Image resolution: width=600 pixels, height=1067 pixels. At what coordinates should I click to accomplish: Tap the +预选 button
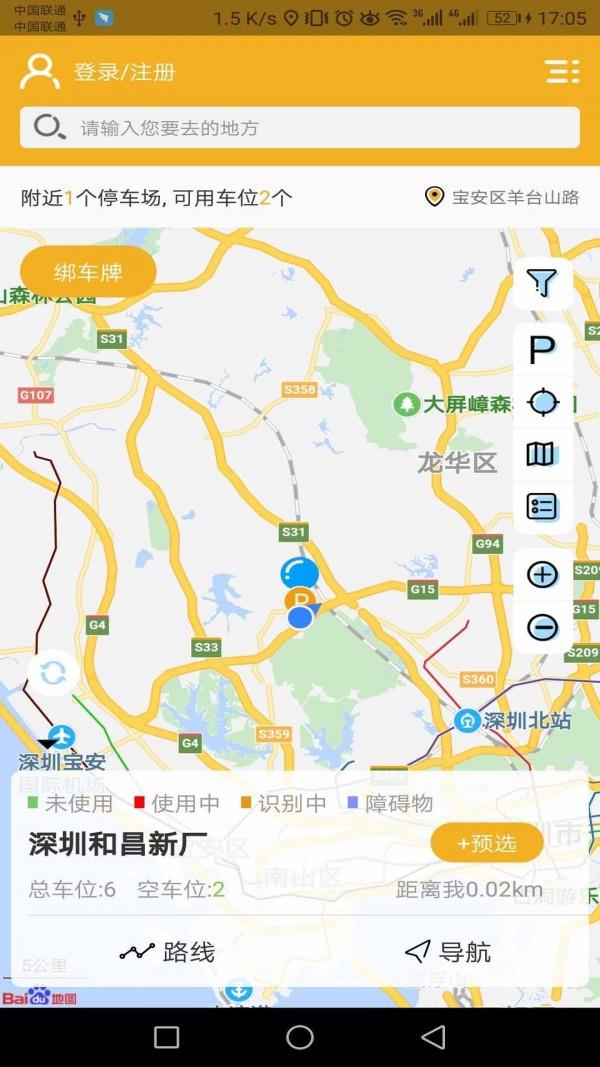pyautogui.click(x=487, y=843)
